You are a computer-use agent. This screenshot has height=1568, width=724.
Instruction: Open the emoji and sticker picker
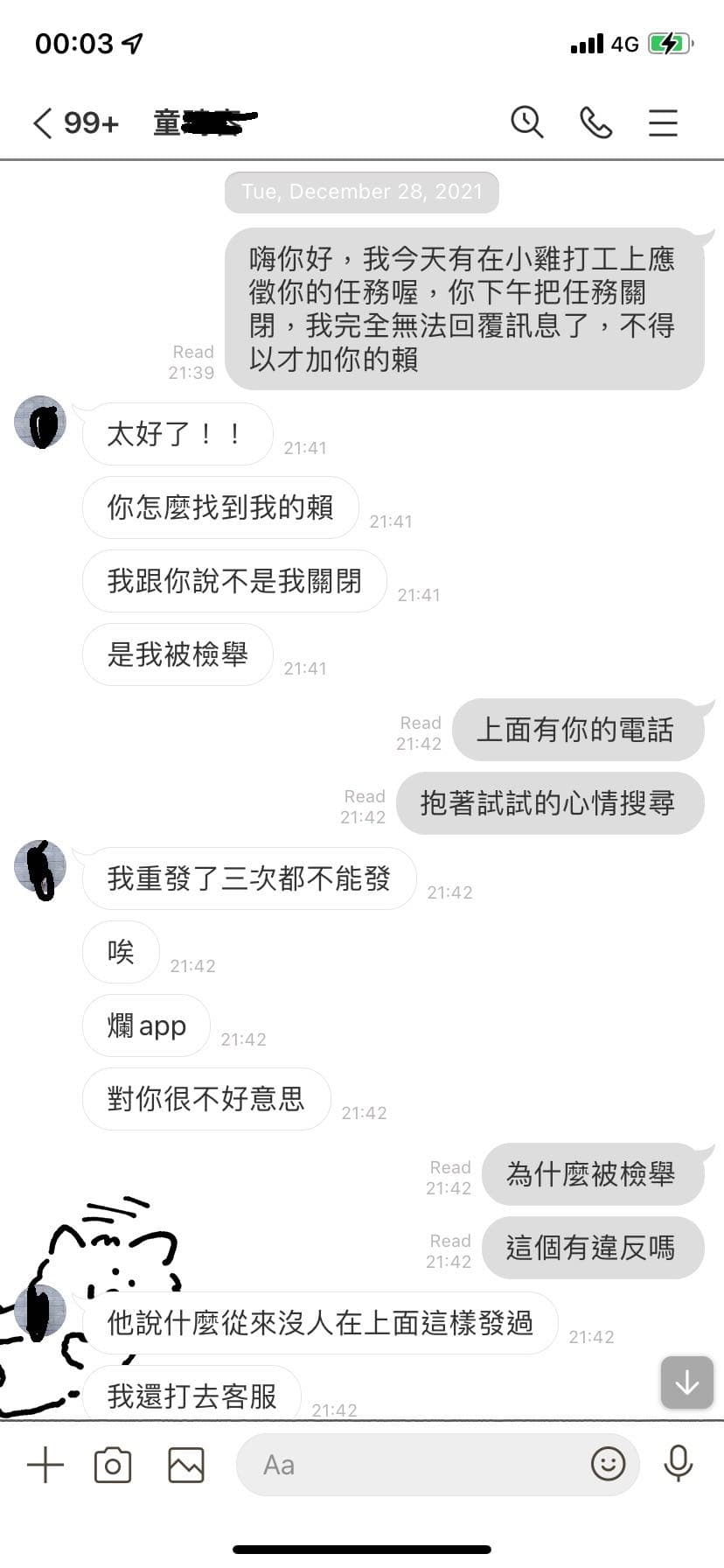pyautogui.click(x=608, y=1463)
